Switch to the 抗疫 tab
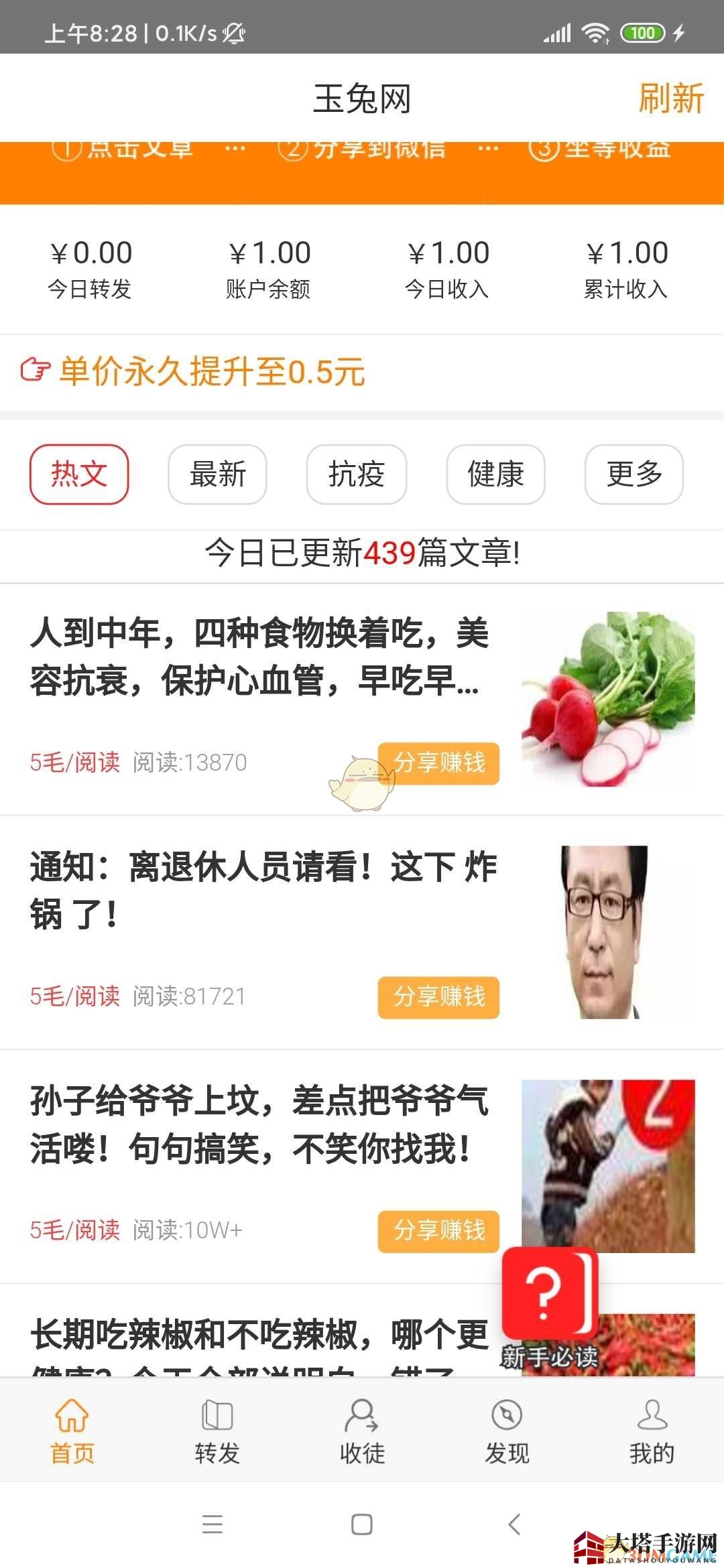Screen dimensions: 724x1568 point(356,474)
